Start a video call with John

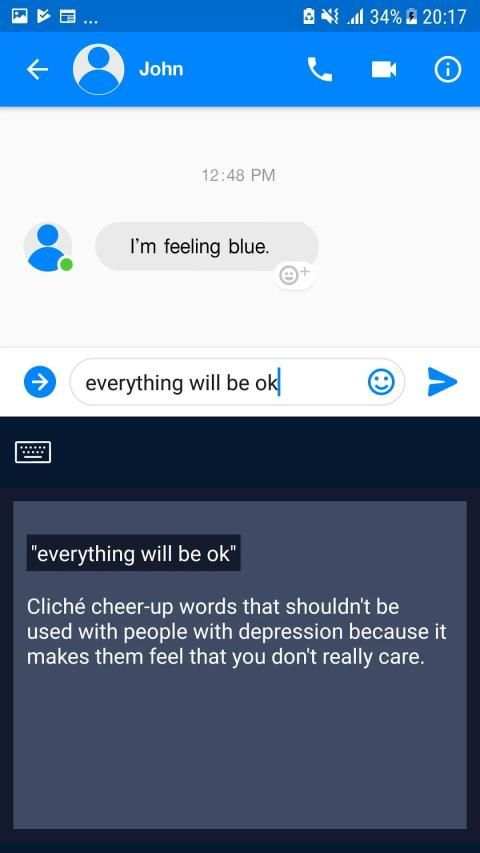click(x=384, y=70)
